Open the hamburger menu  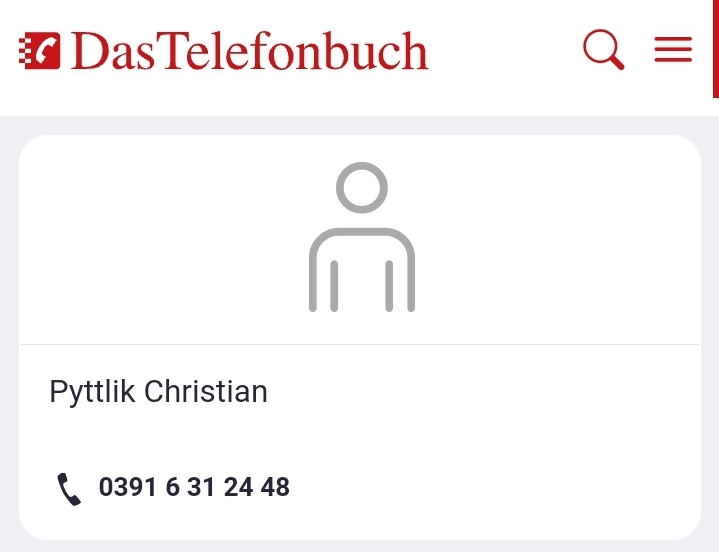point(673,50)
